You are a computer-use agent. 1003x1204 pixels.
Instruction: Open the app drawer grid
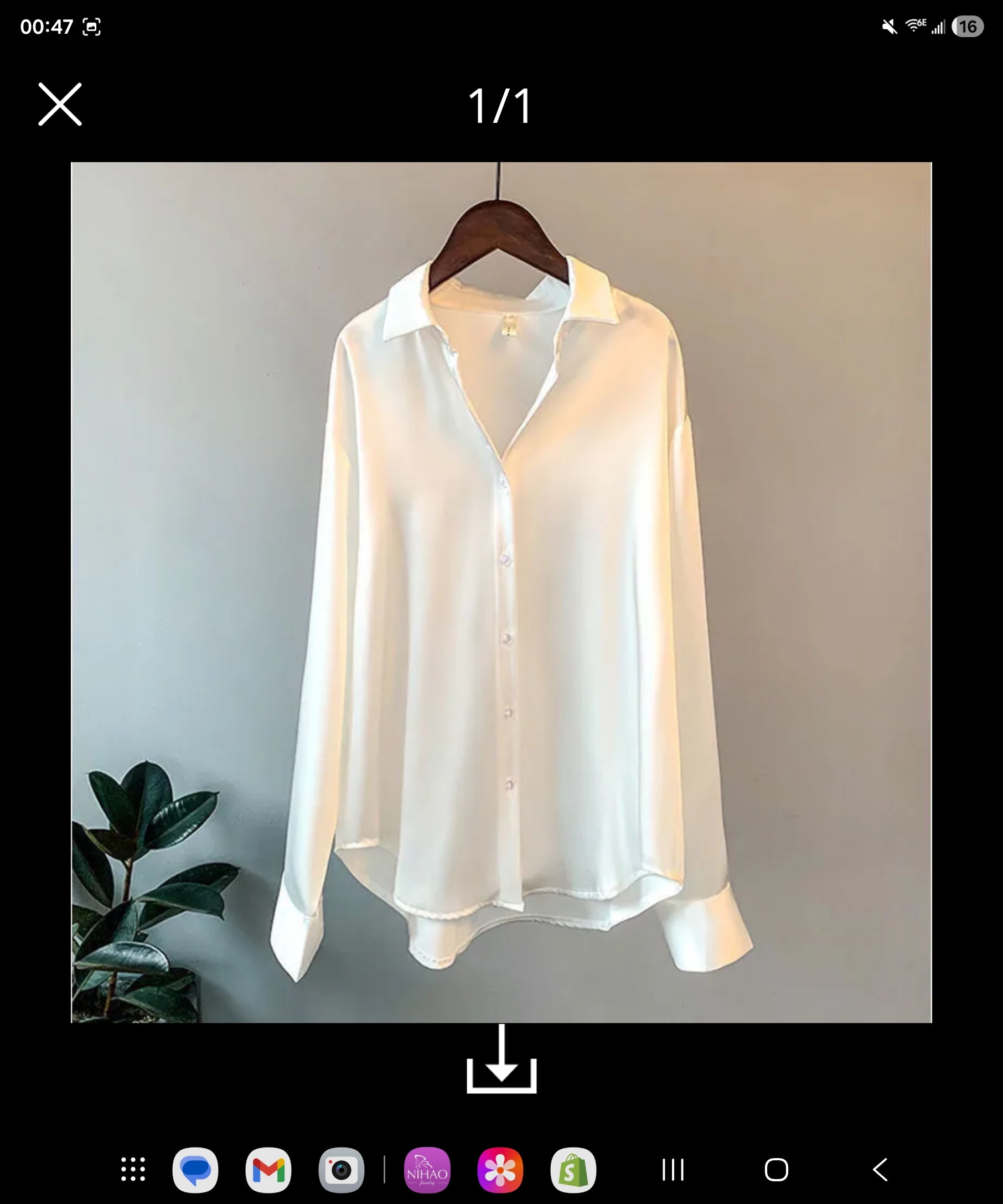click(x=133, y=1170)
